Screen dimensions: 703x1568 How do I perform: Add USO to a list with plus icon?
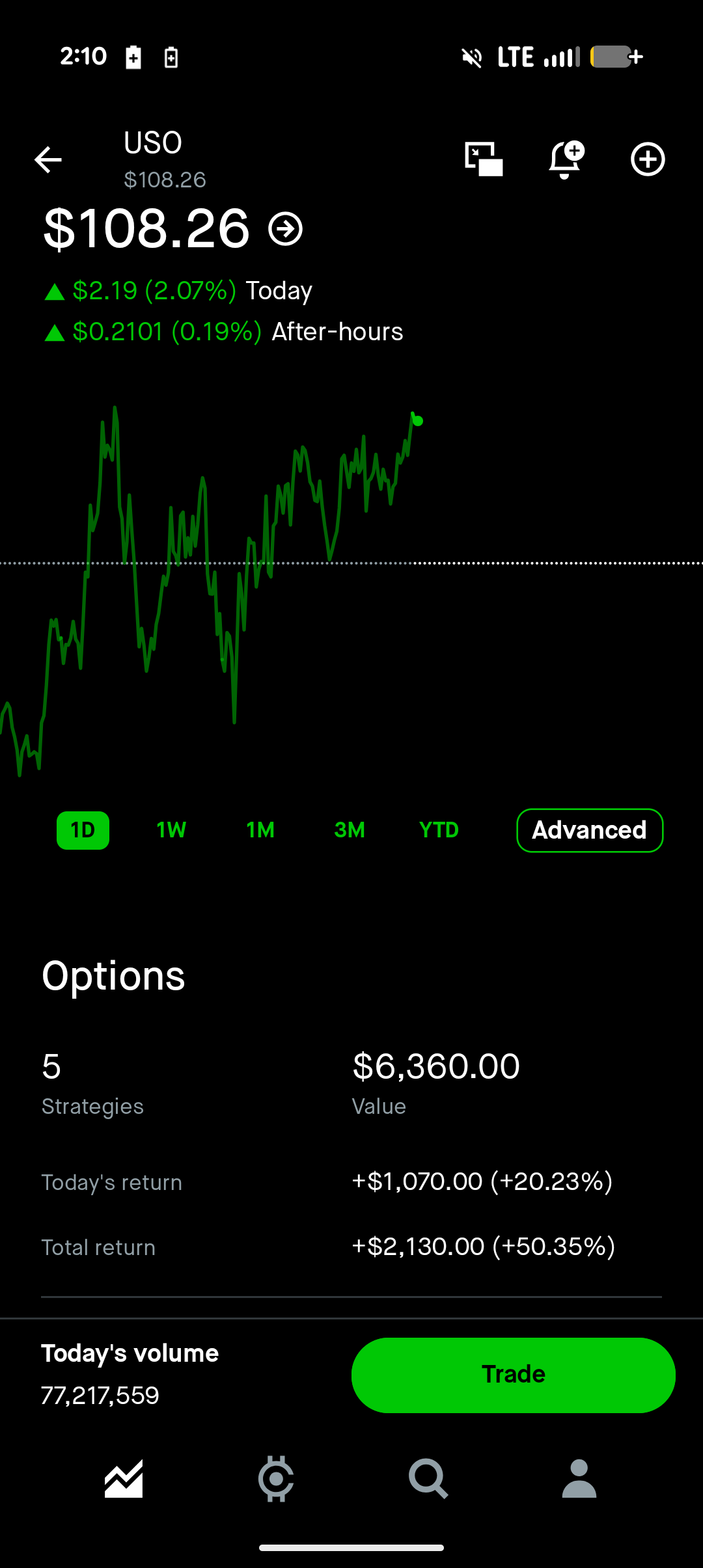tap(648, 159)
